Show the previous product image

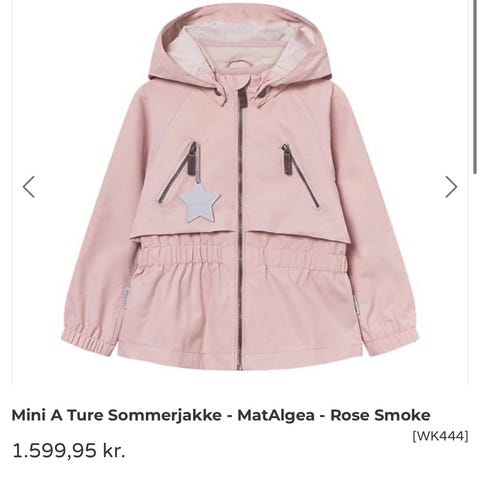(29, 187)
